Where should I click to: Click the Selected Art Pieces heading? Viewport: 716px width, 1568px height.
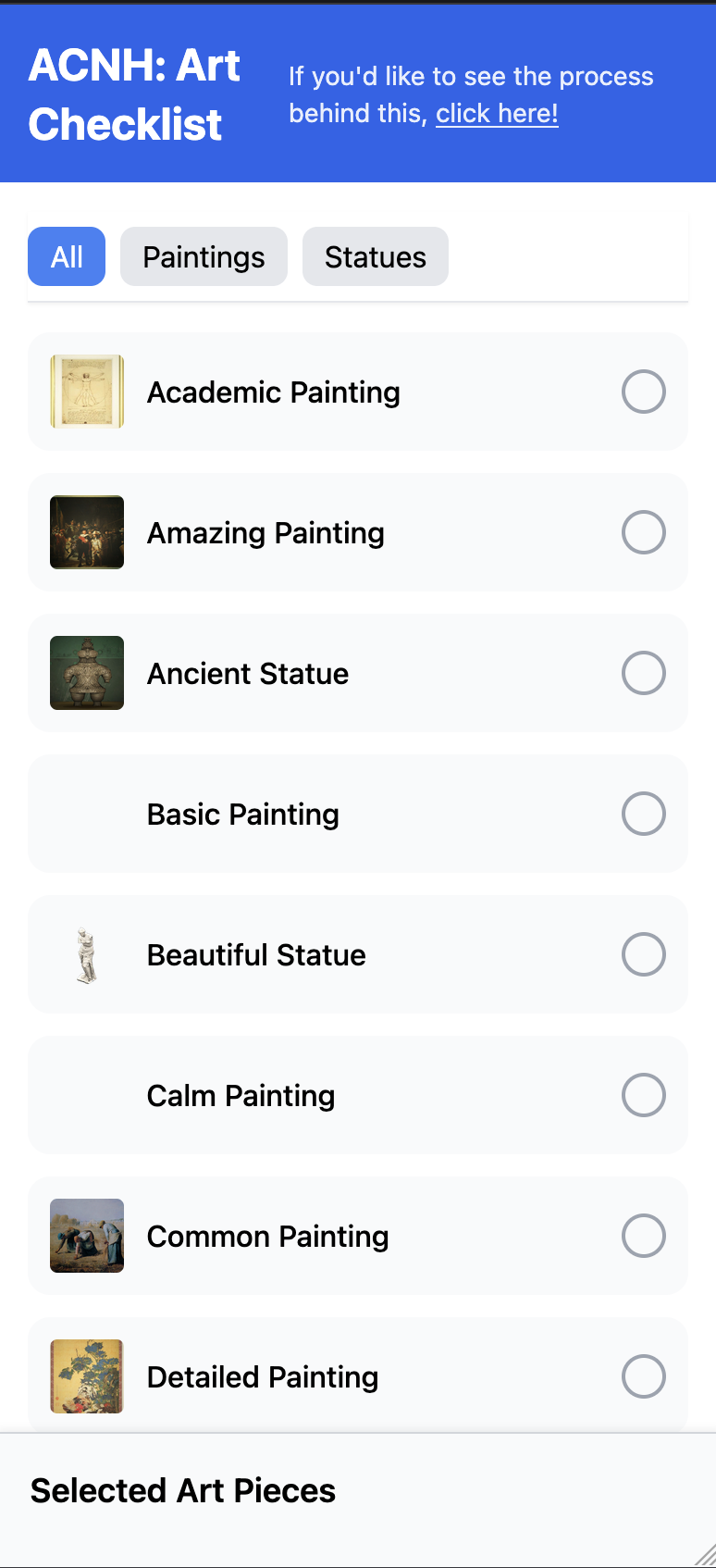182,1490
